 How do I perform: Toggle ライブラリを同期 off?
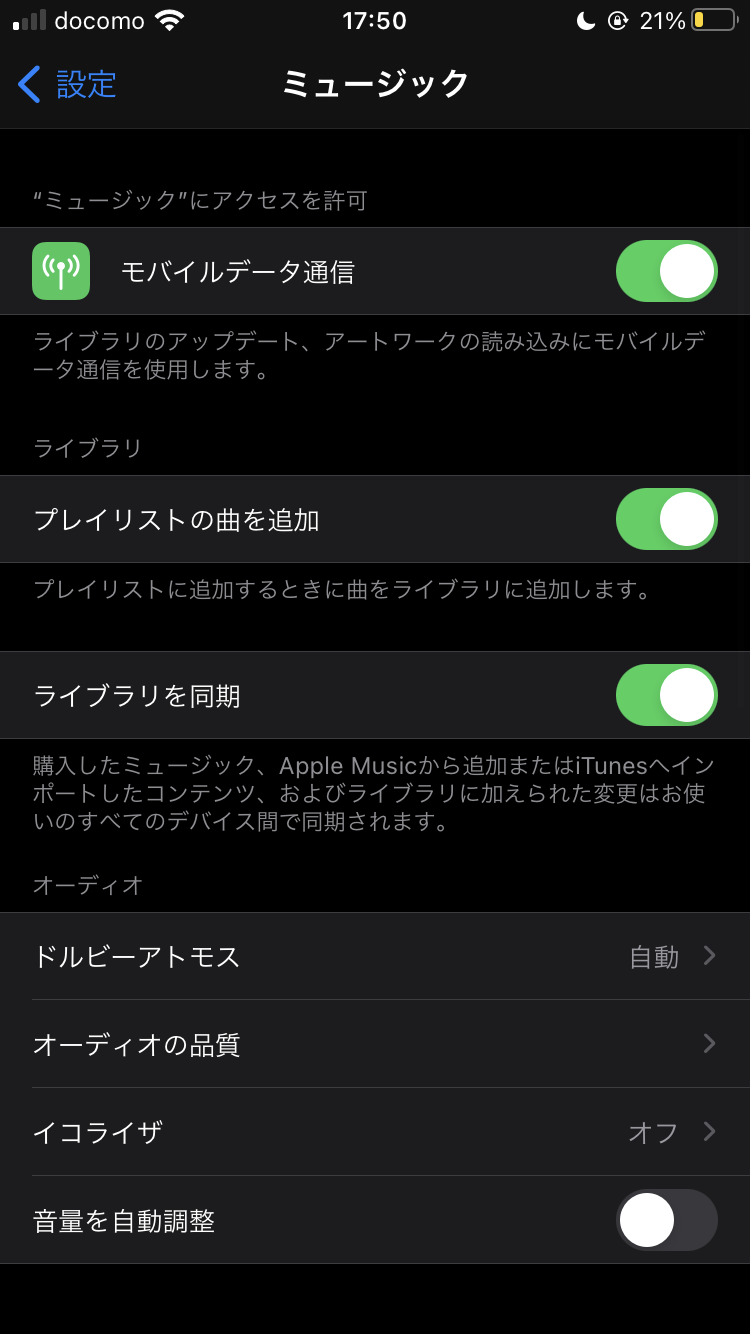click(666, 695)
